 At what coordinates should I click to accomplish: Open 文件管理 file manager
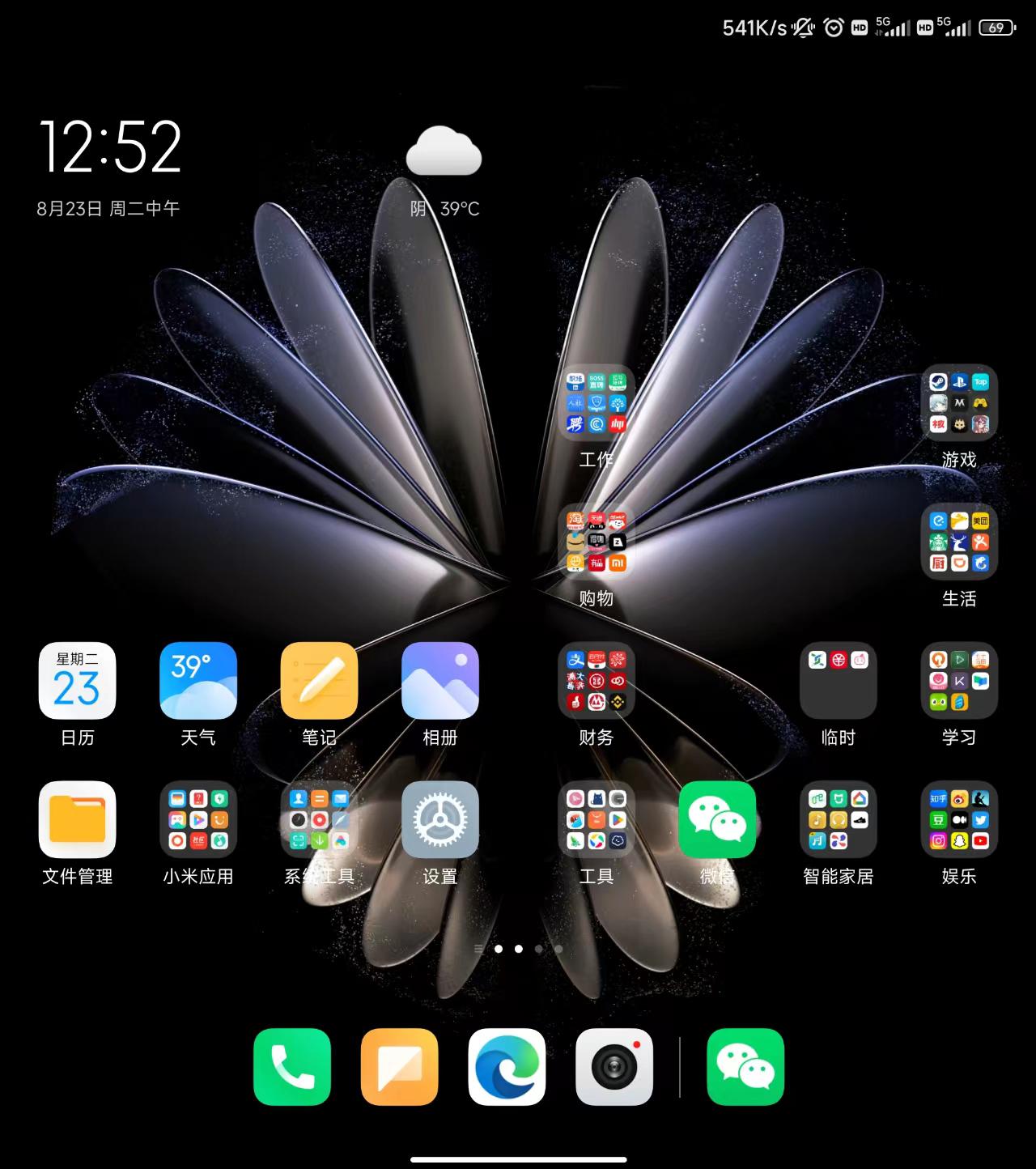tap(77, 819)
